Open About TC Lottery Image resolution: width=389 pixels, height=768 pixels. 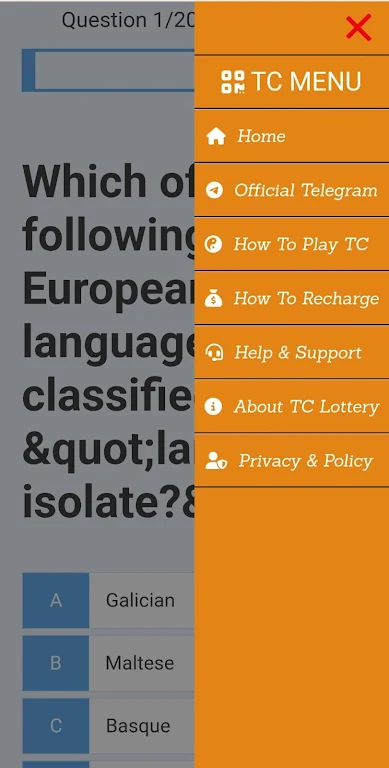coord(292,406)
